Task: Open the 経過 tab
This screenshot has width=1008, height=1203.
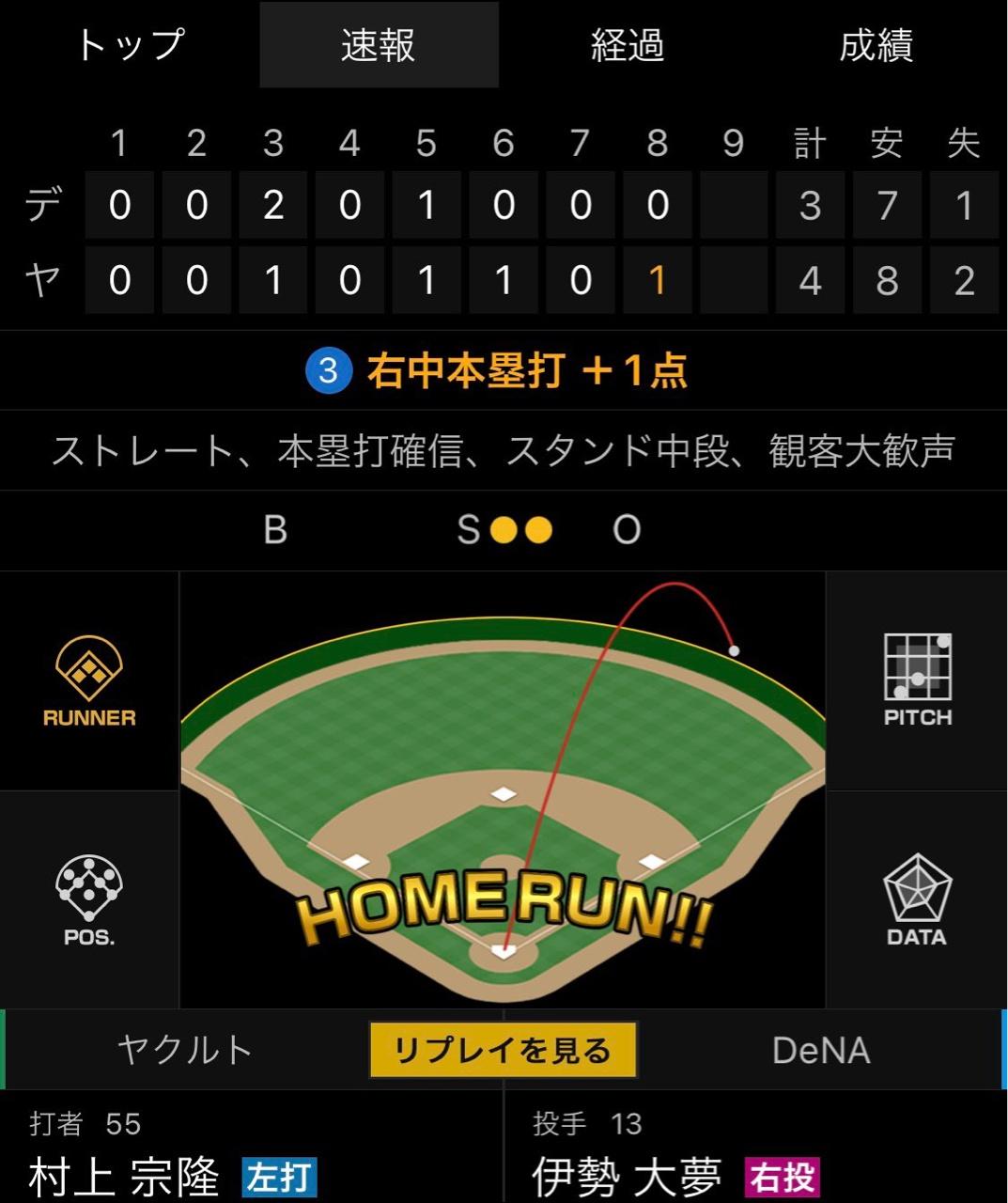Action: click(x=628, y=45)
